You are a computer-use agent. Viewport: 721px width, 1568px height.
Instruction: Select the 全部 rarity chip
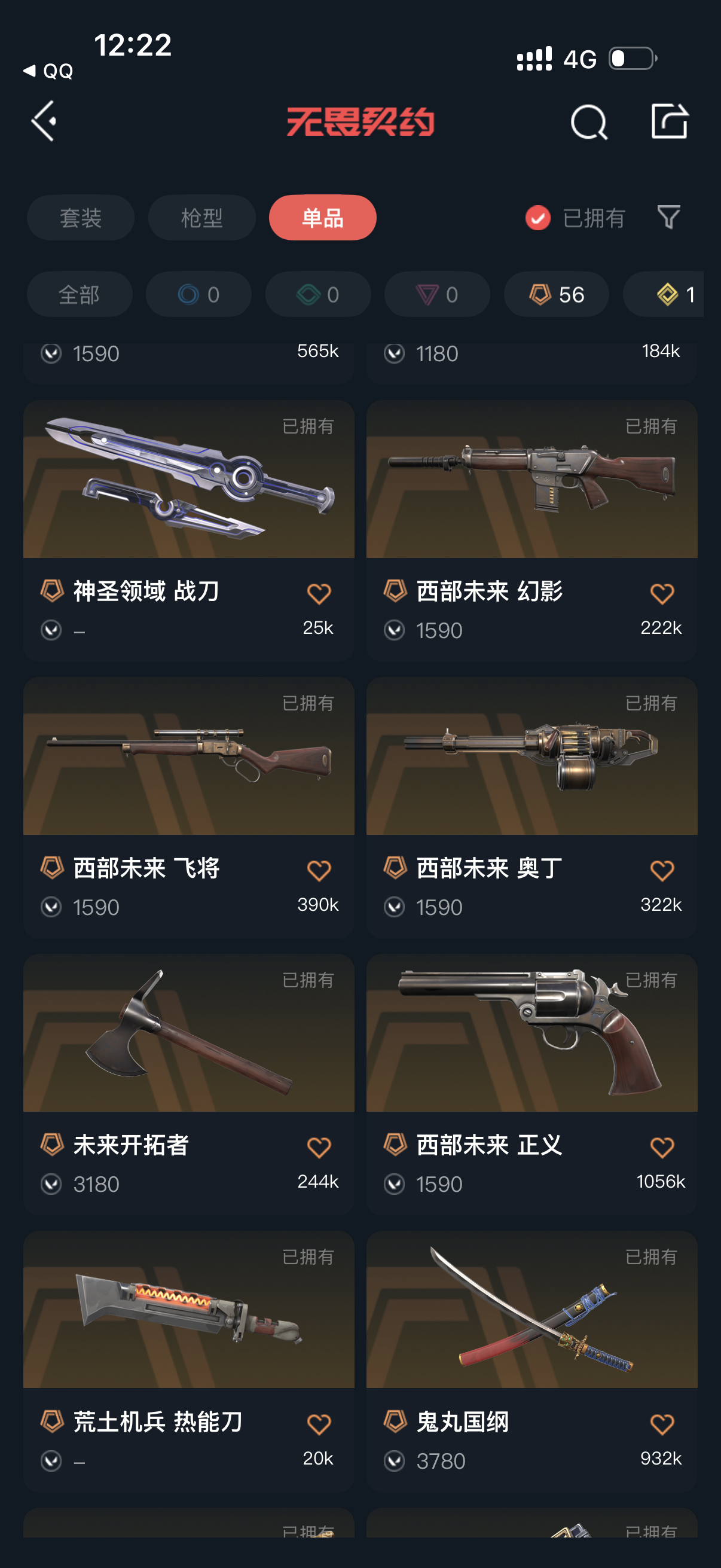point(79,295)
